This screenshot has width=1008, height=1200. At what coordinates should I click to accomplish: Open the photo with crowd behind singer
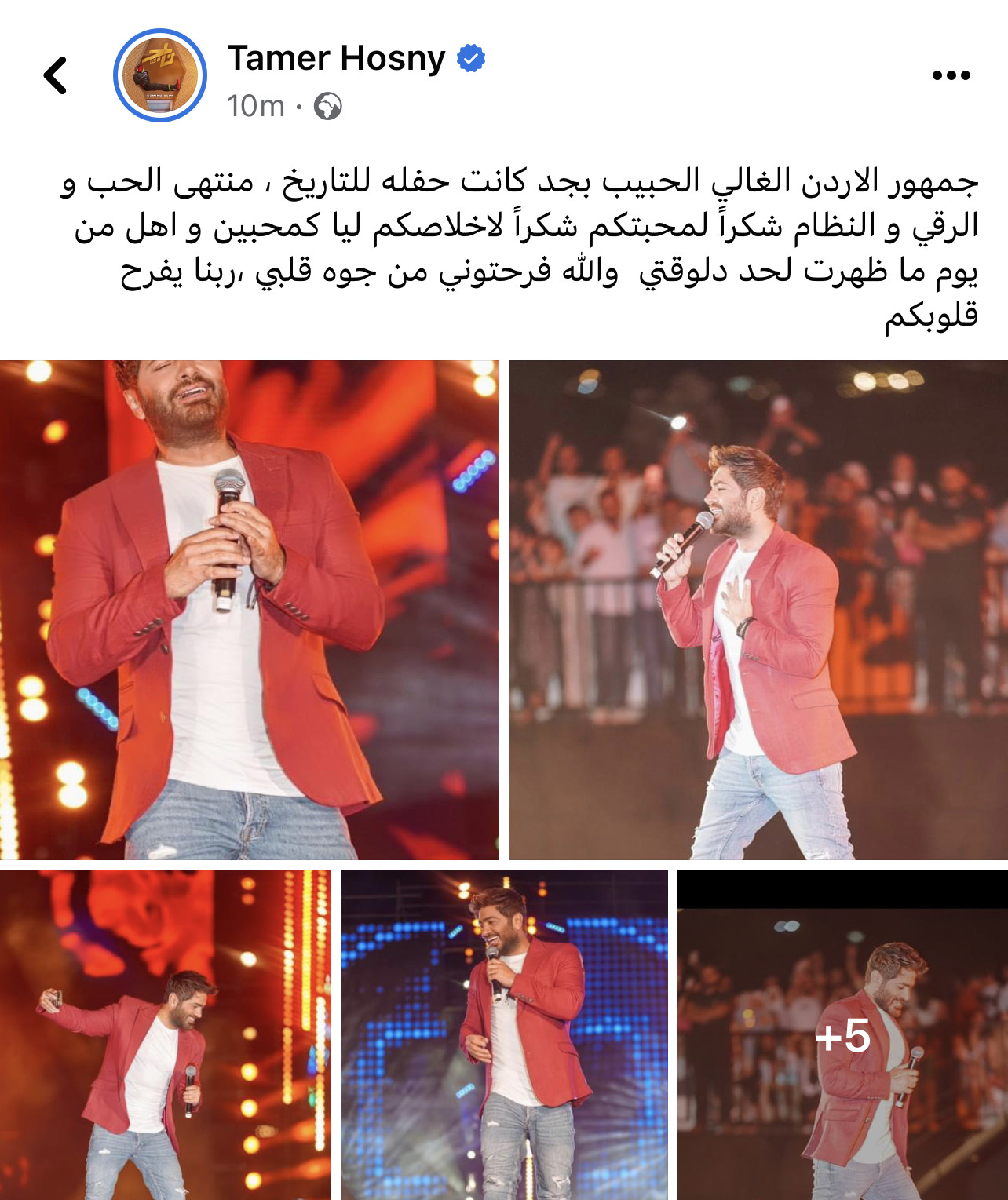[758, 610]
